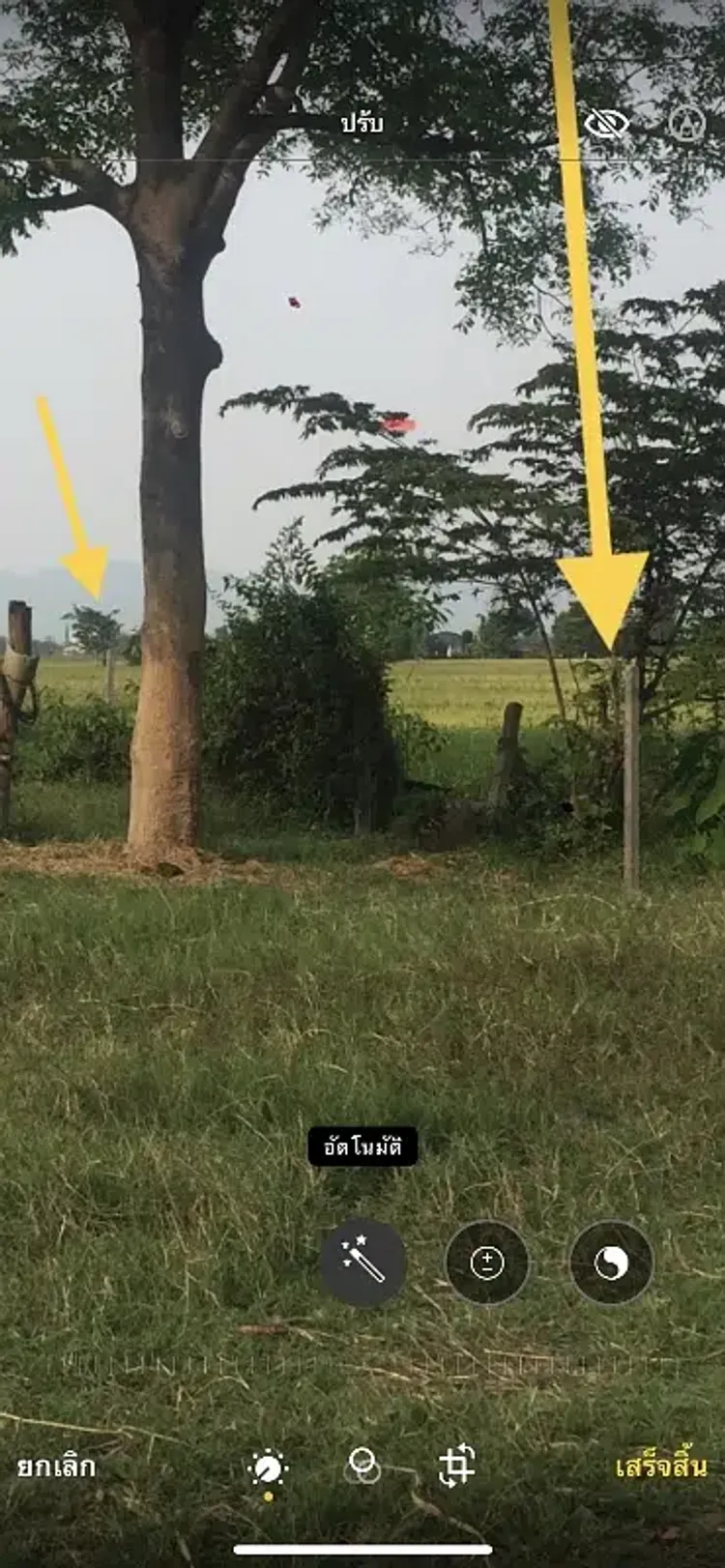The height and width of the screenshot is (1568, 725).
Task: Switch to the adjust tool tab
Action: pyautogui.click(x=268, y=1468)
